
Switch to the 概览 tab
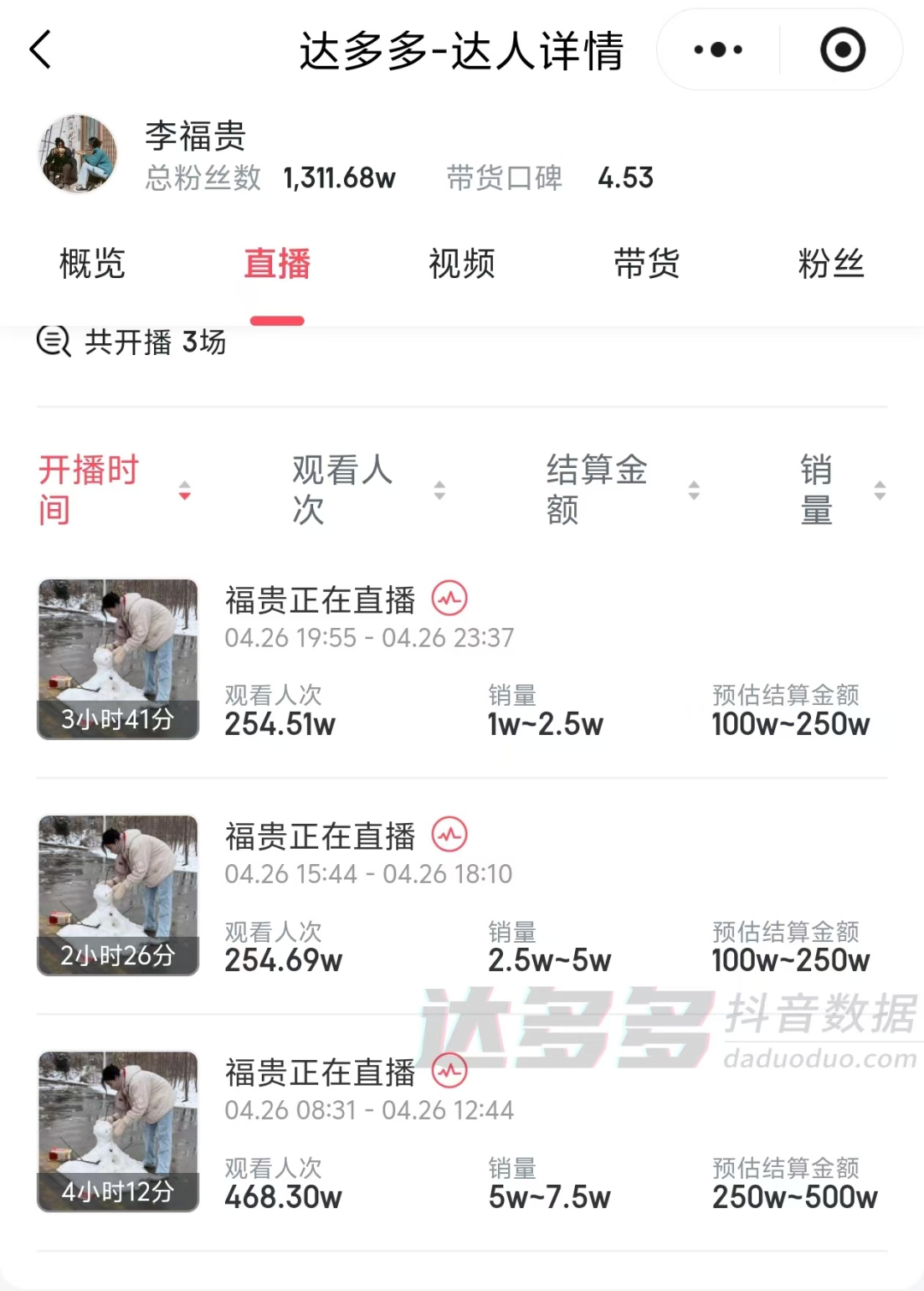pyautogui.click(x=92, y=265)
